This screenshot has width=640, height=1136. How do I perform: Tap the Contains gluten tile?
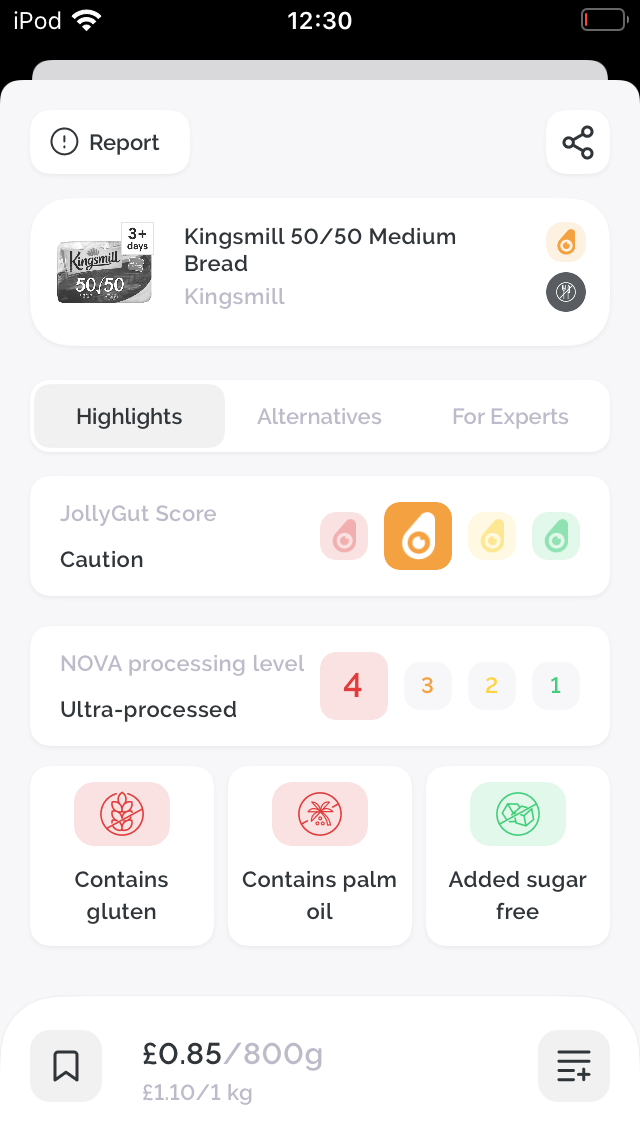click(122, 856)
